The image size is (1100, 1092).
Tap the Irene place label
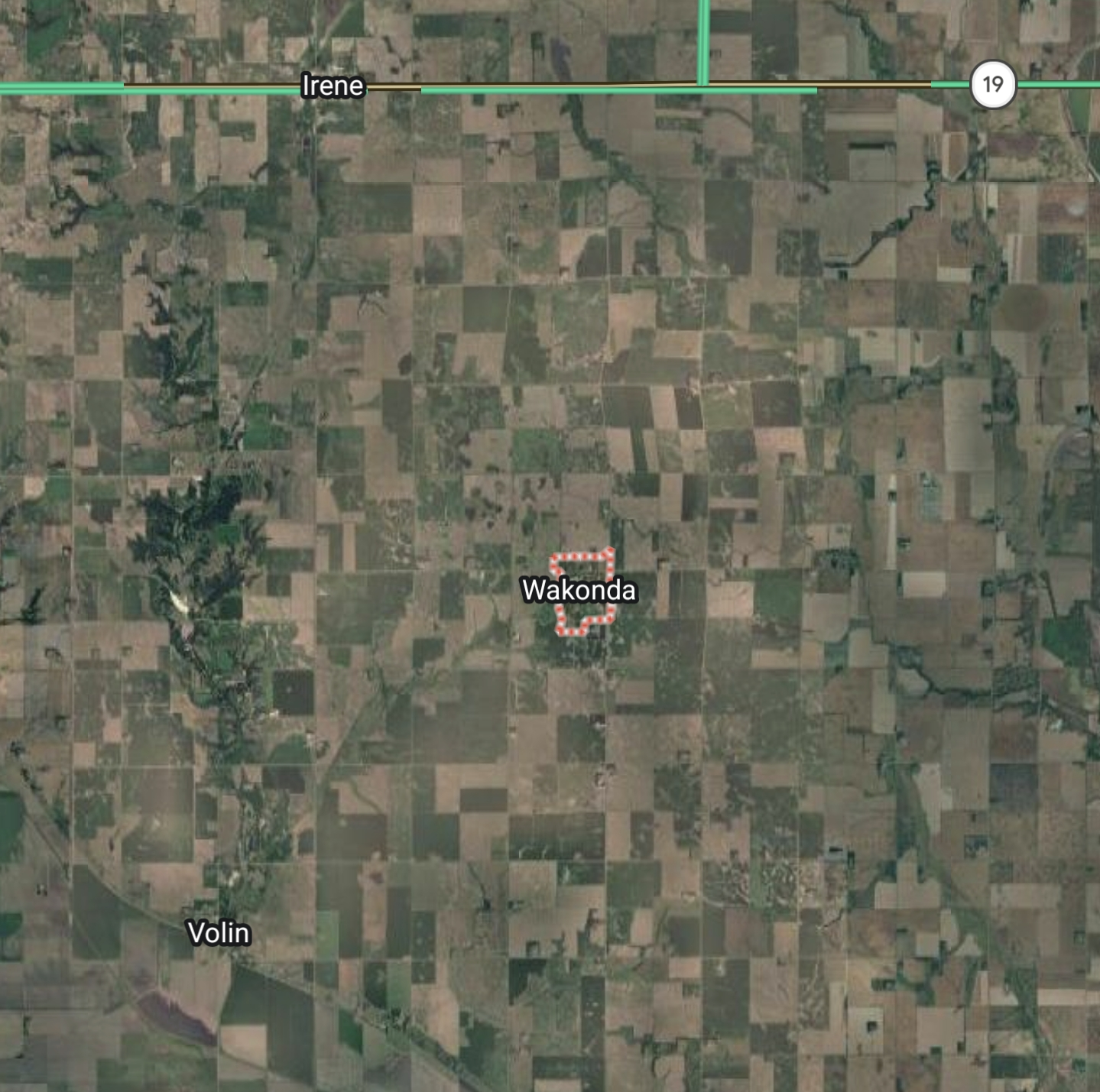(x=333, y=86)
